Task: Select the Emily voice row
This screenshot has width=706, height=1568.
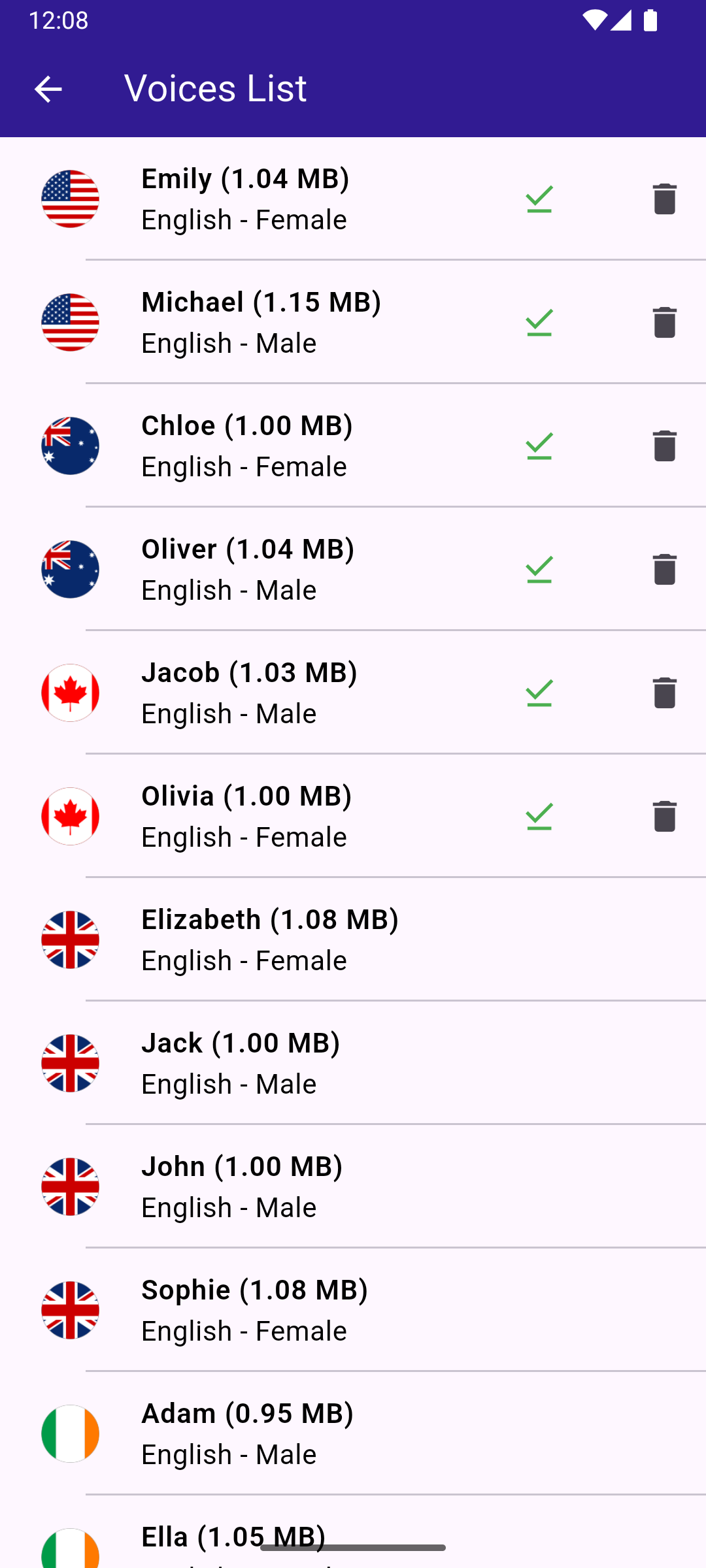Action: 353,199
